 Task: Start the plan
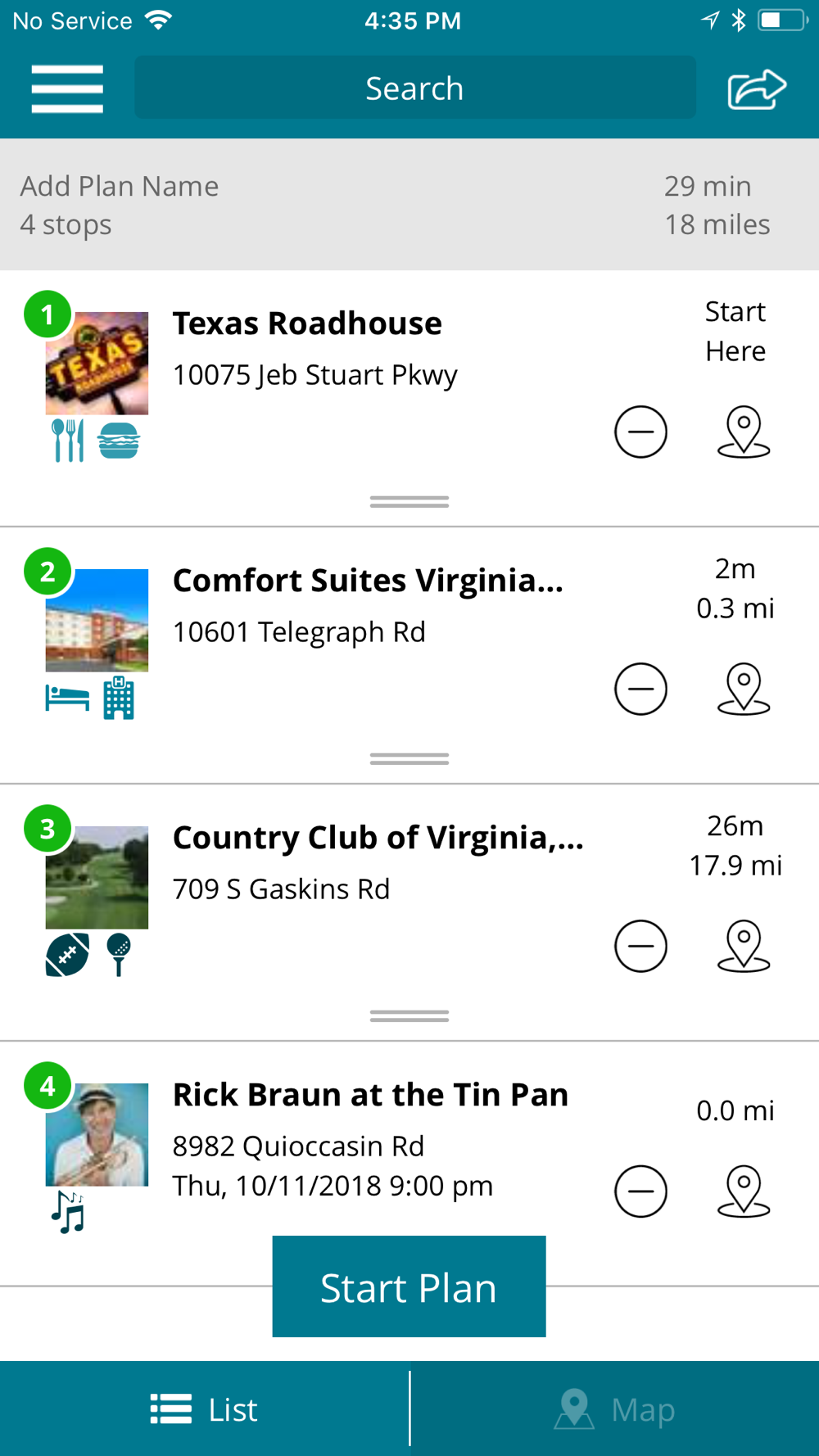click(409, 1286)
